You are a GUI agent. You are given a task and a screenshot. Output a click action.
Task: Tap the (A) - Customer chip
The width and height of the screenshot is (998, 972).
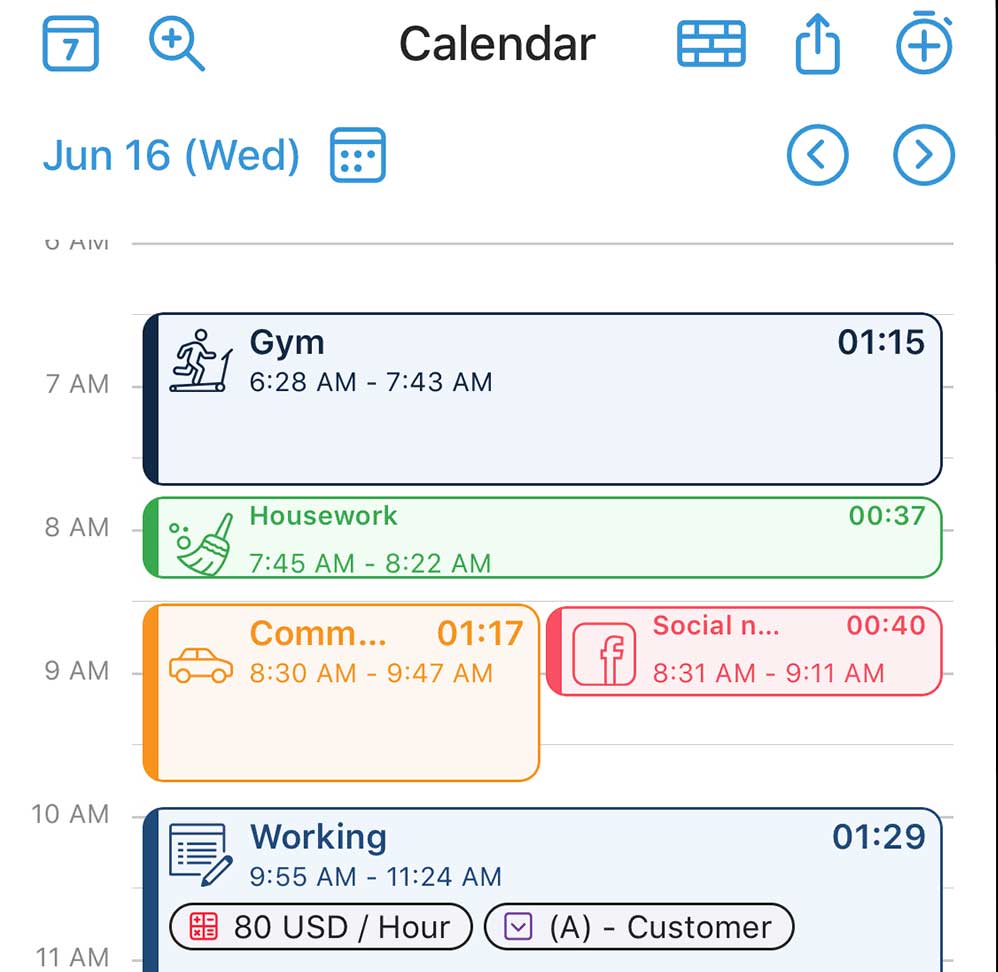[x=639, y=927]
